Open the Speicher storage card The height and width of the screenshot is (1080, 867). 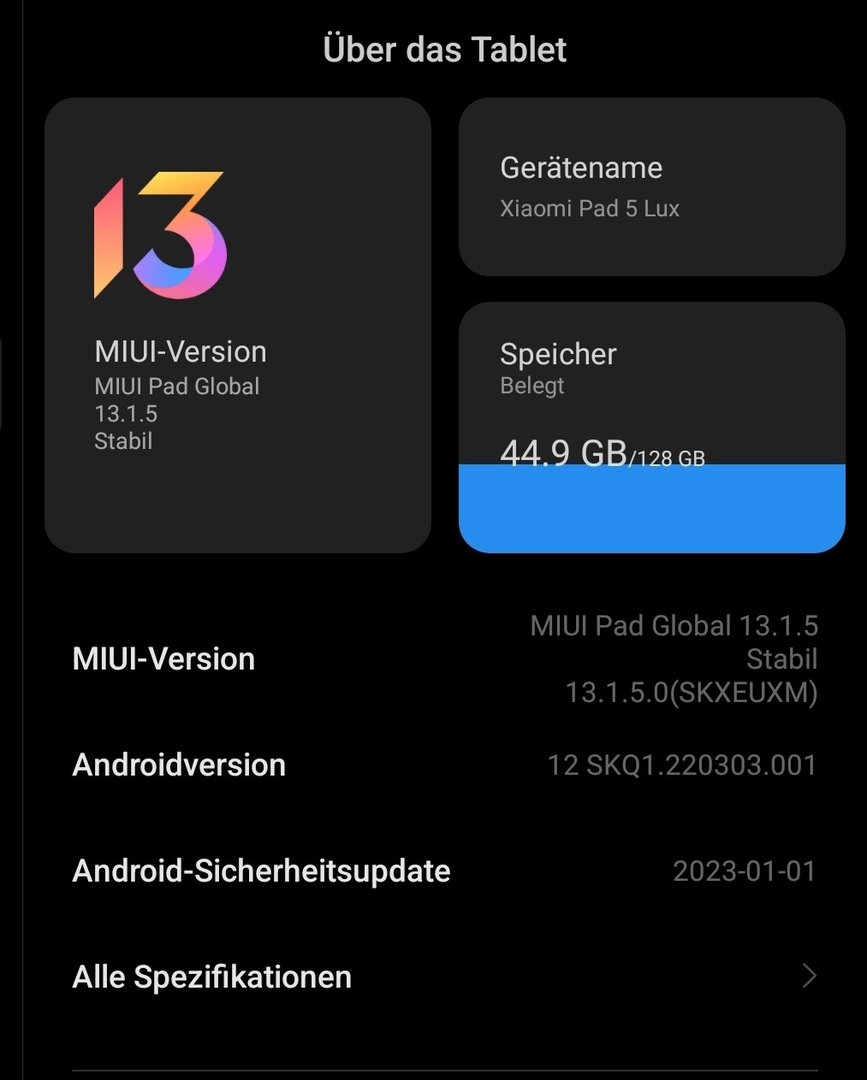point(652,427)
